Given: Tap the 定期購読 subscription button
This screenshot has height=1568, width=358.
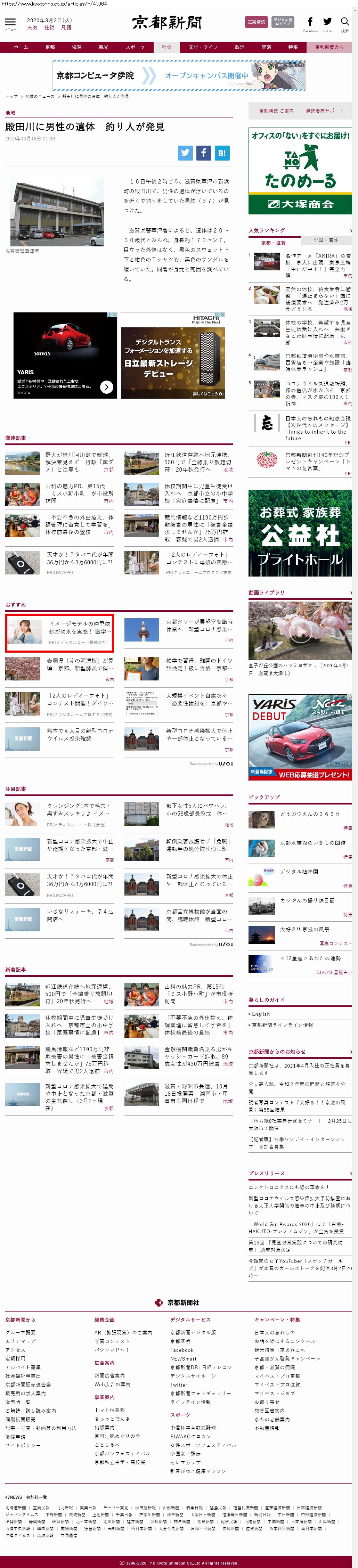Looking at the screenshot, I should (x=256, y=22).
